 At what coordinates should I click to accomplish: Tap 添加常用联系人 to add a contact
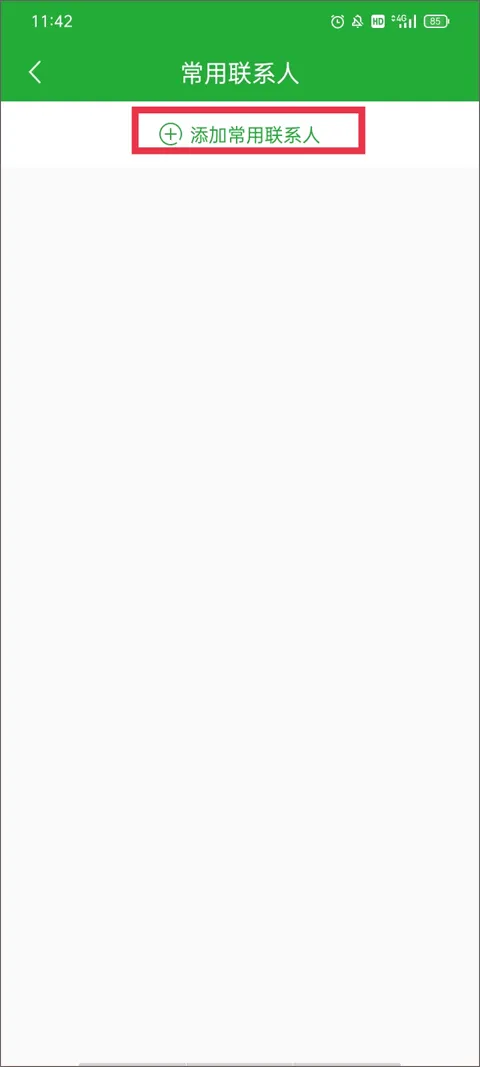pos(240,135)
